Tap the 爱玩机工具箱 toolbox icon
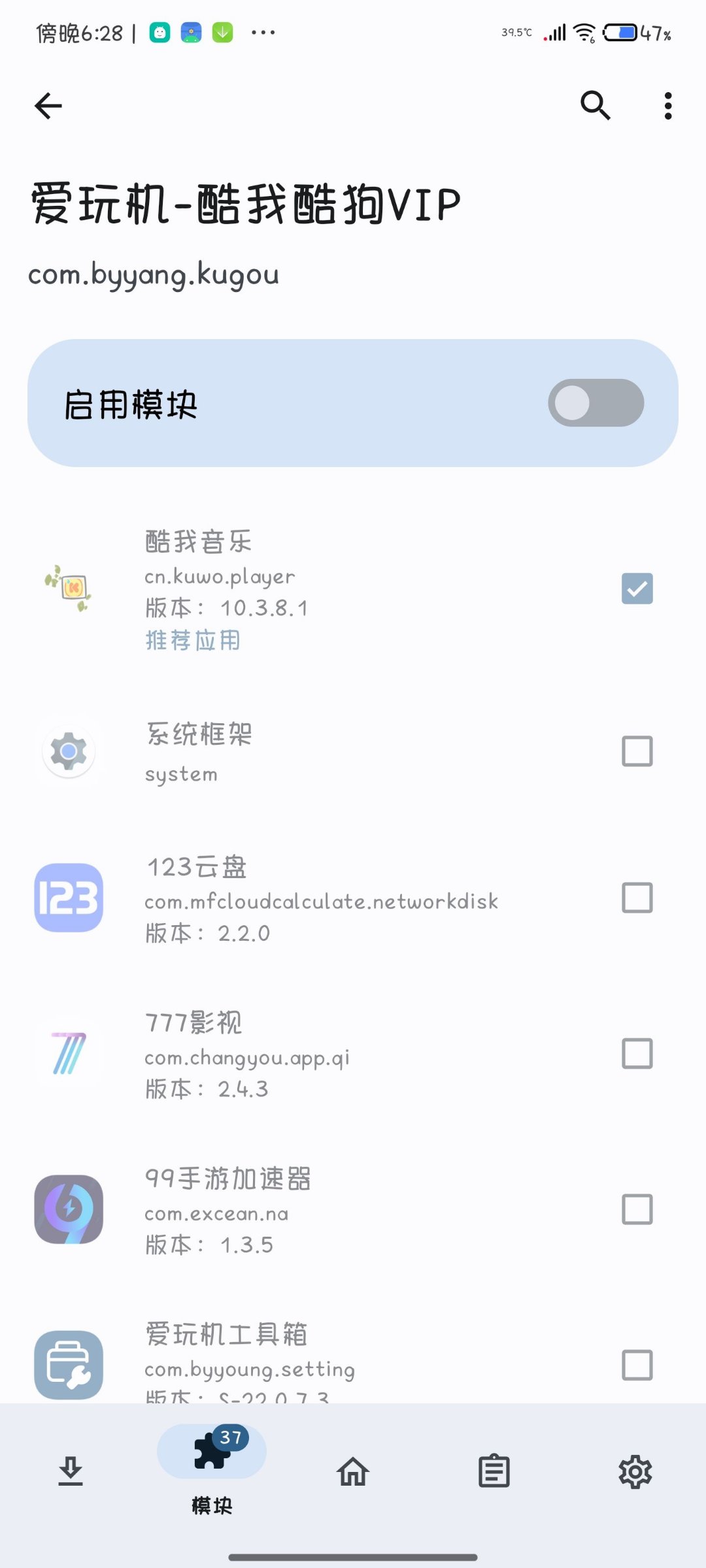 [x=68, y=1365]
